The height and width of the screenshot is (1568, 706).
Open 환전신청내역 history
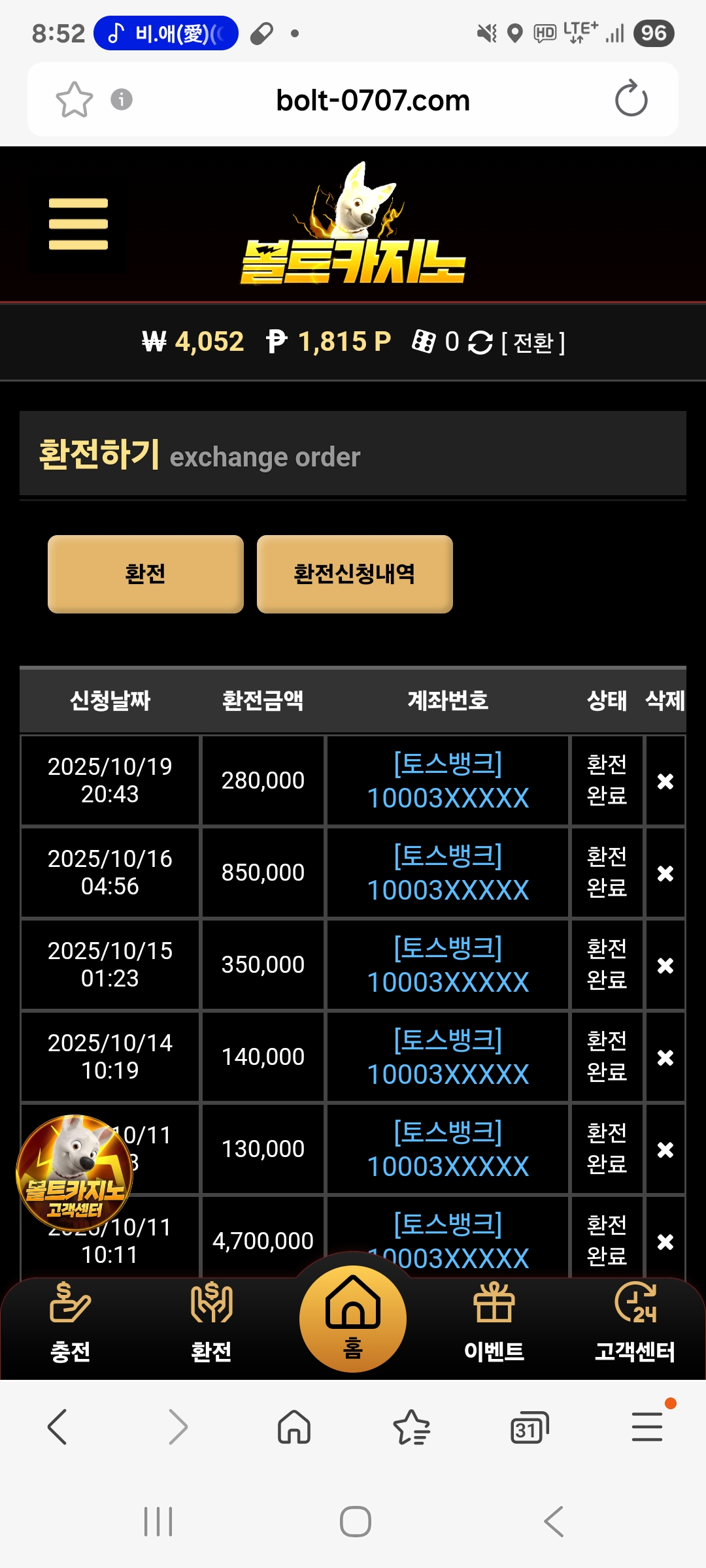(x=354, y=574)
